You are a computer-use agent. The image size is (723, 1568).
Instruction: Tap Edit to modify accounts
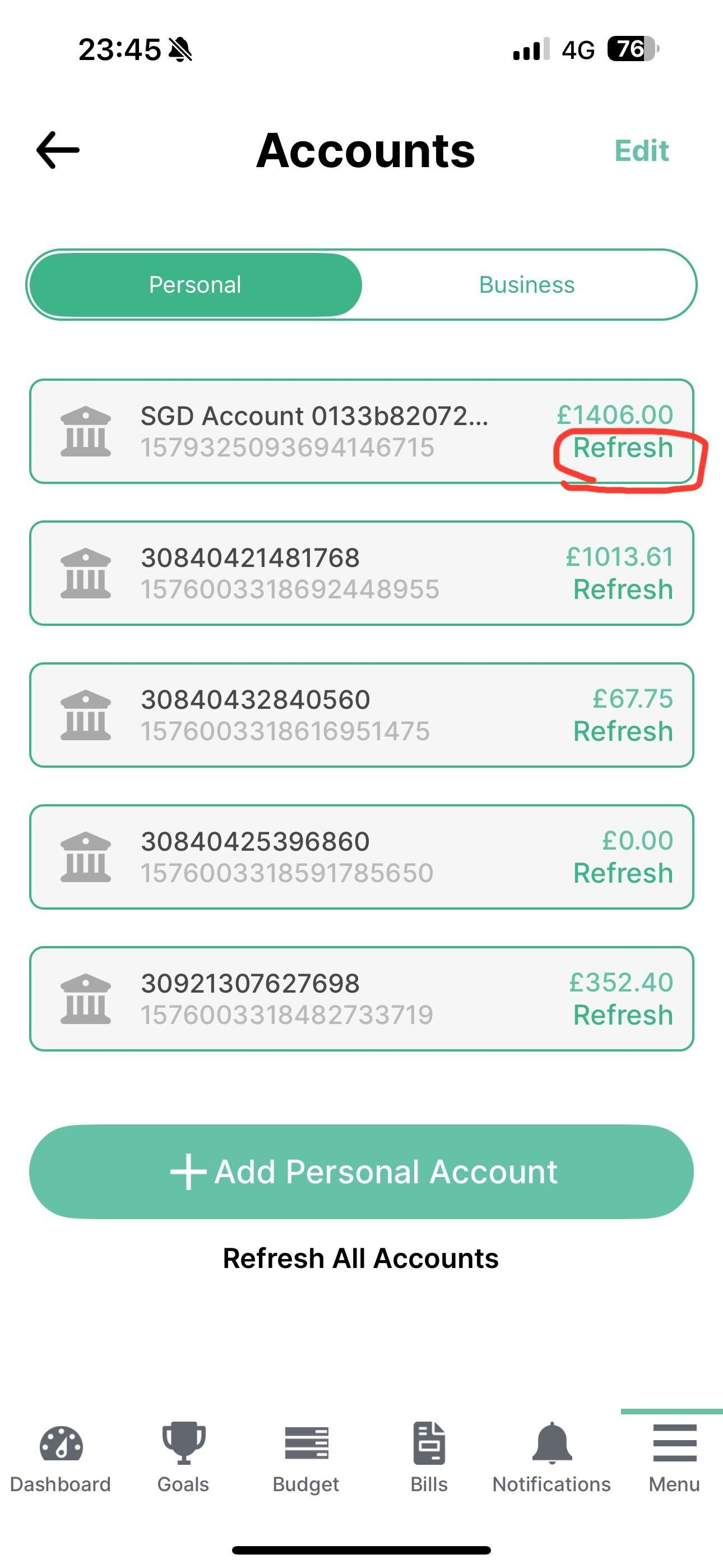(641, 150)
